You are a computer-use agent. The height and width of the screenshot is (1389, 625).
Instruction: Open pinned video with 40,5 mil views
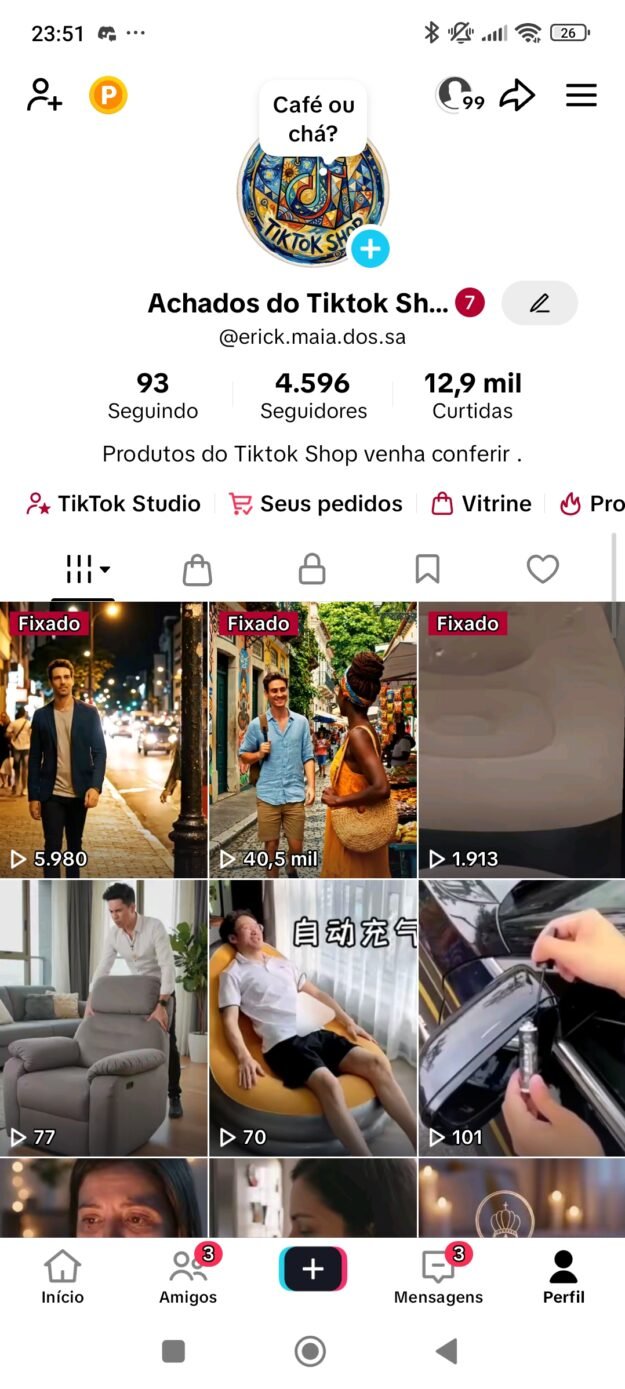313,740
